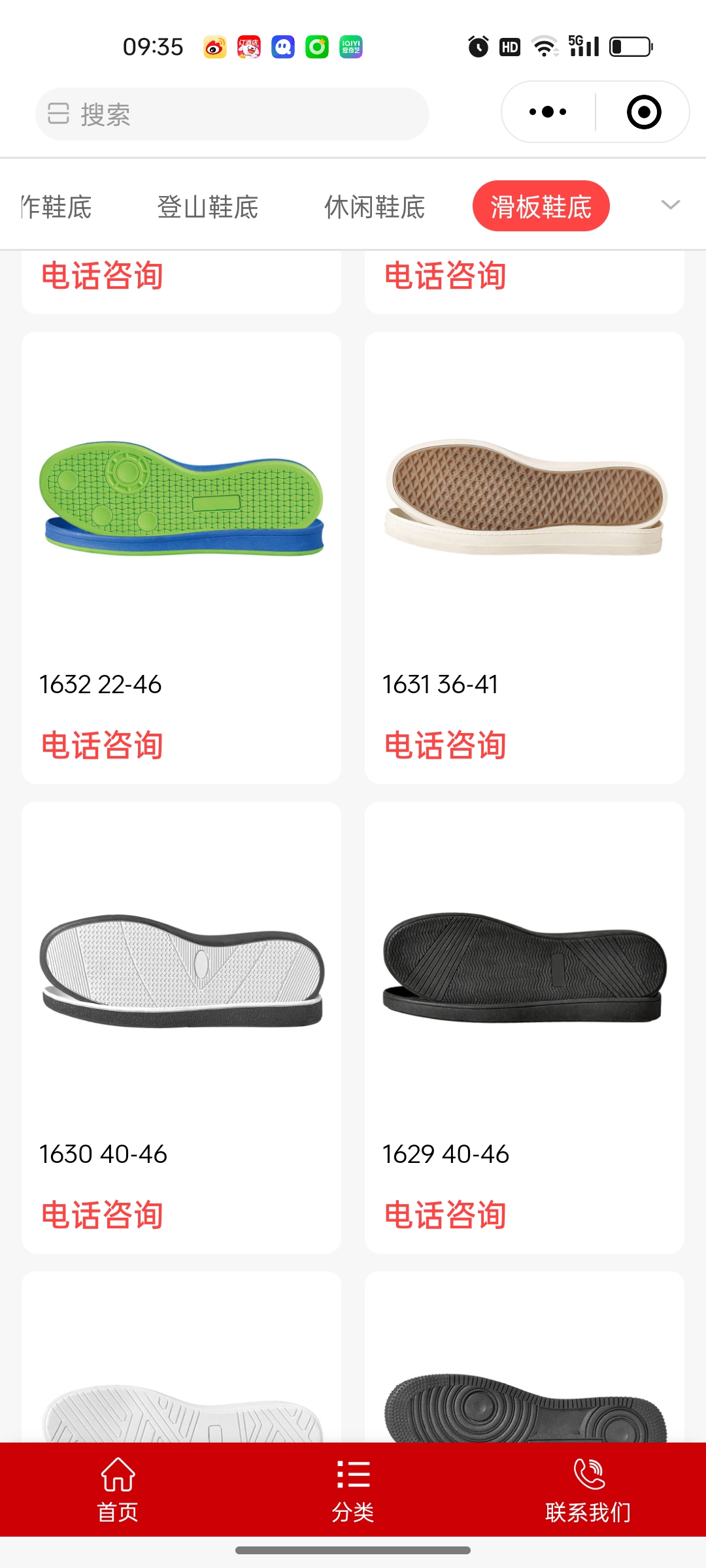Open the black sole 1629 40-46 product

point(524,968)
